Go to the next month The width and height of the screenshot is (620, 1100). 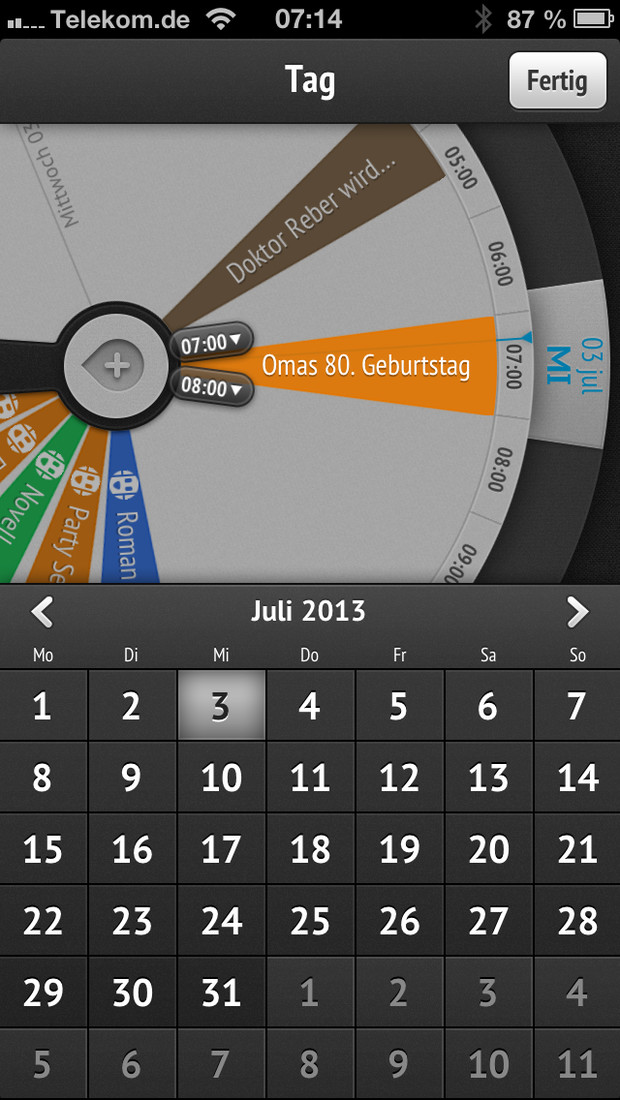tap(577, 612)
